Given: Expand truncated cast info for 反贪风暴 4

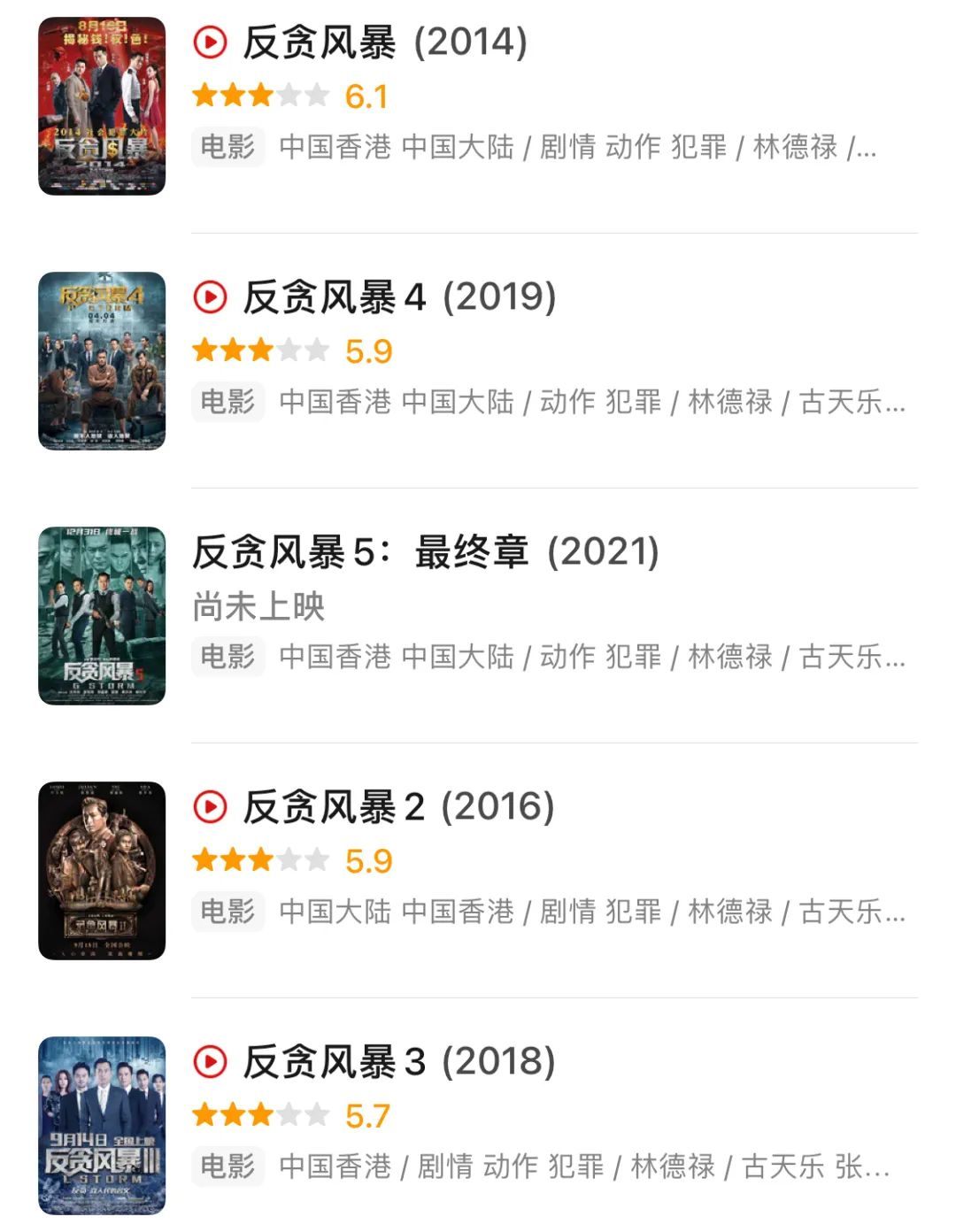Looking at the screenshot, I should coord(894,403).
